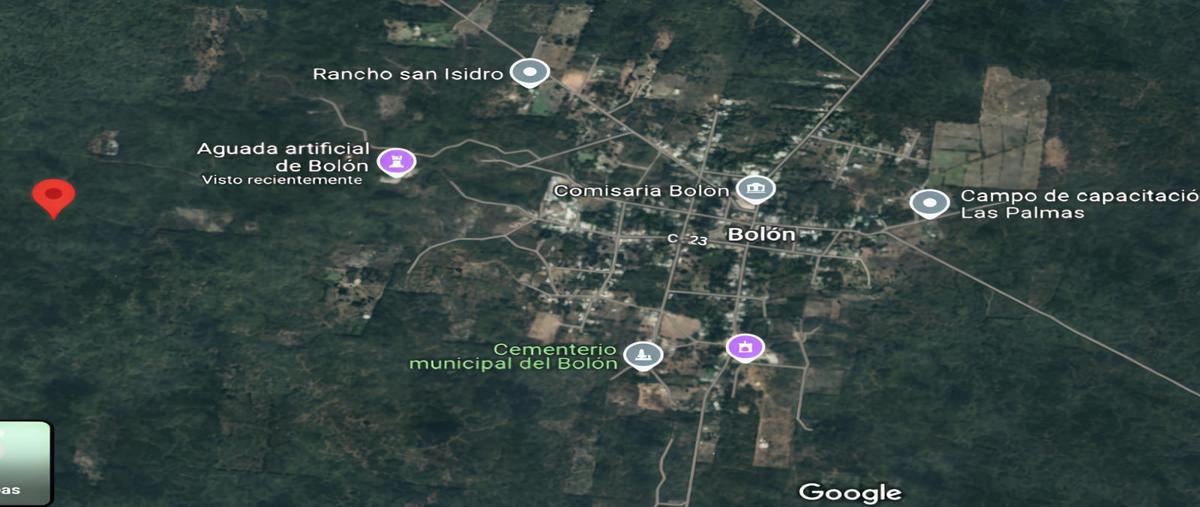Tap the Campo de capacitación Las Palmas marker
The image size is (1200, 507).
click(929, 203)
